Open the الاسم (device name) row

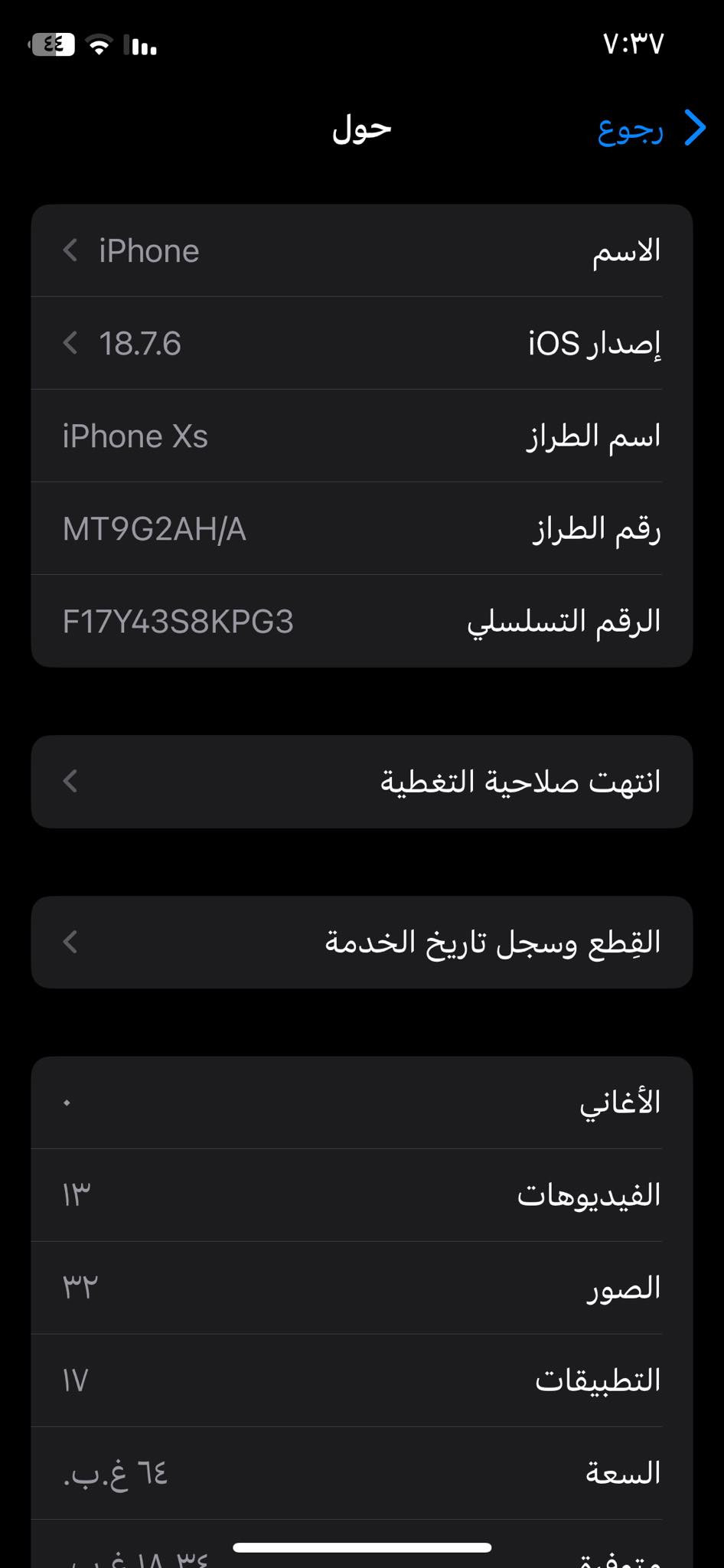(x=361, y=251)
